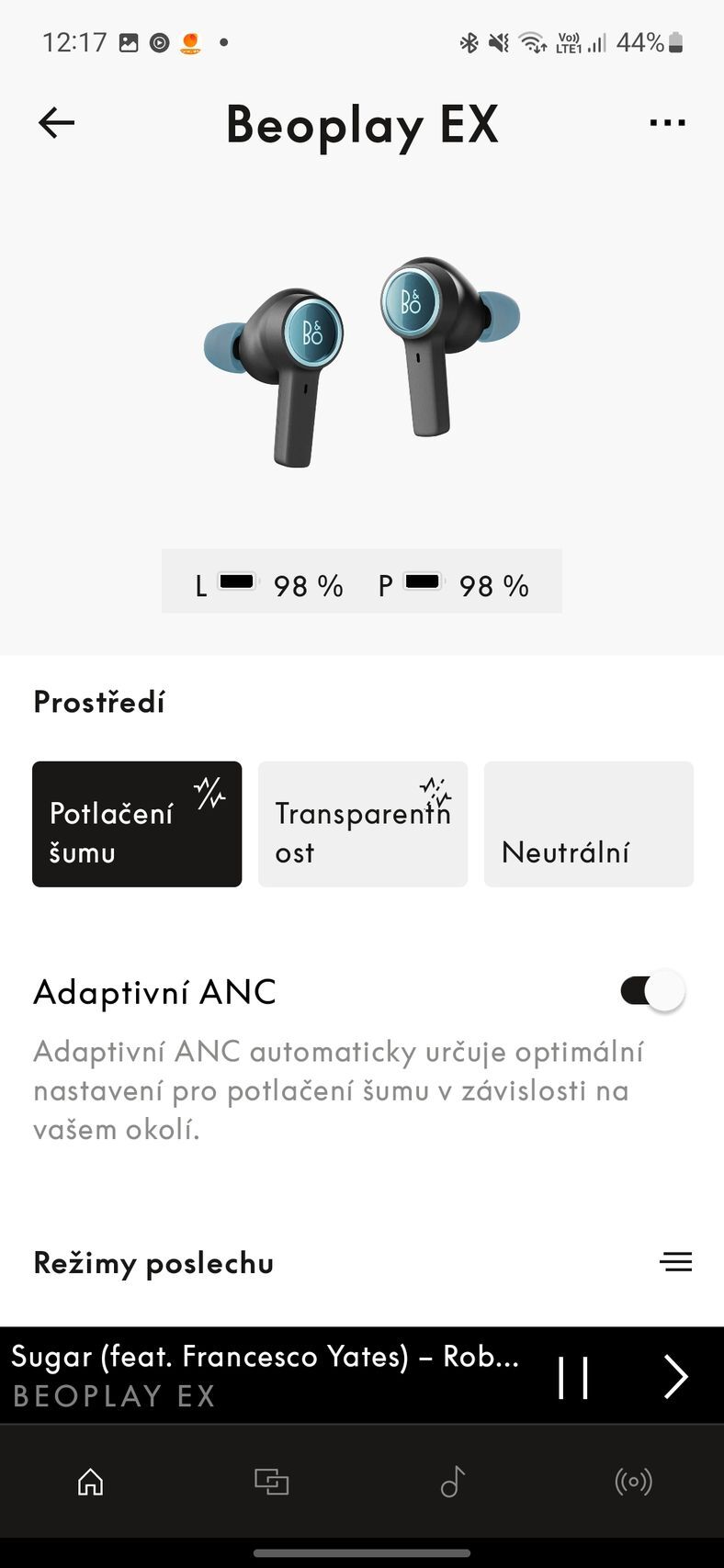Tap the back arrow
This screenshot has width=724, height=1568.
point(55,122)
